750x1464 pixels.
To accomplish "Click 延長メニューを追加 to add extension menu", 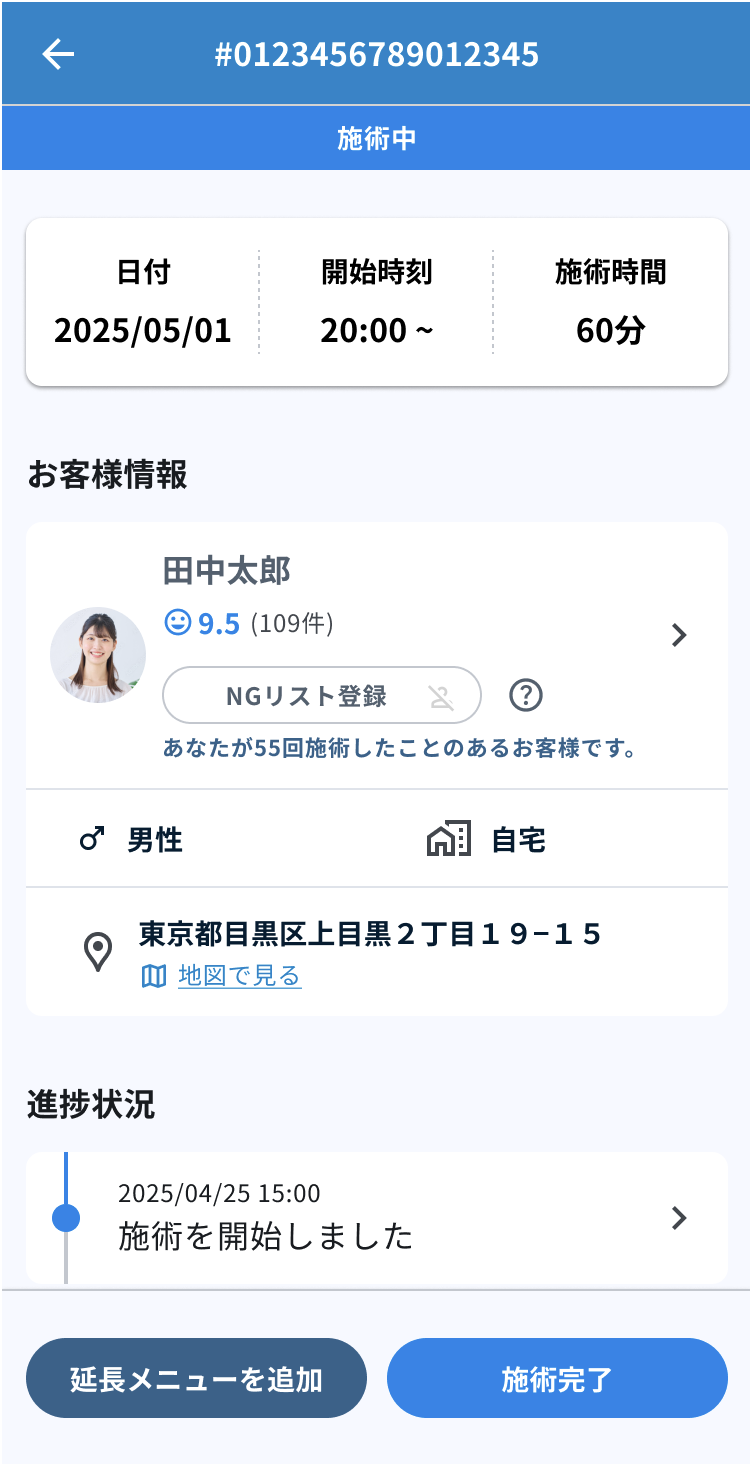I will 197,1377.
